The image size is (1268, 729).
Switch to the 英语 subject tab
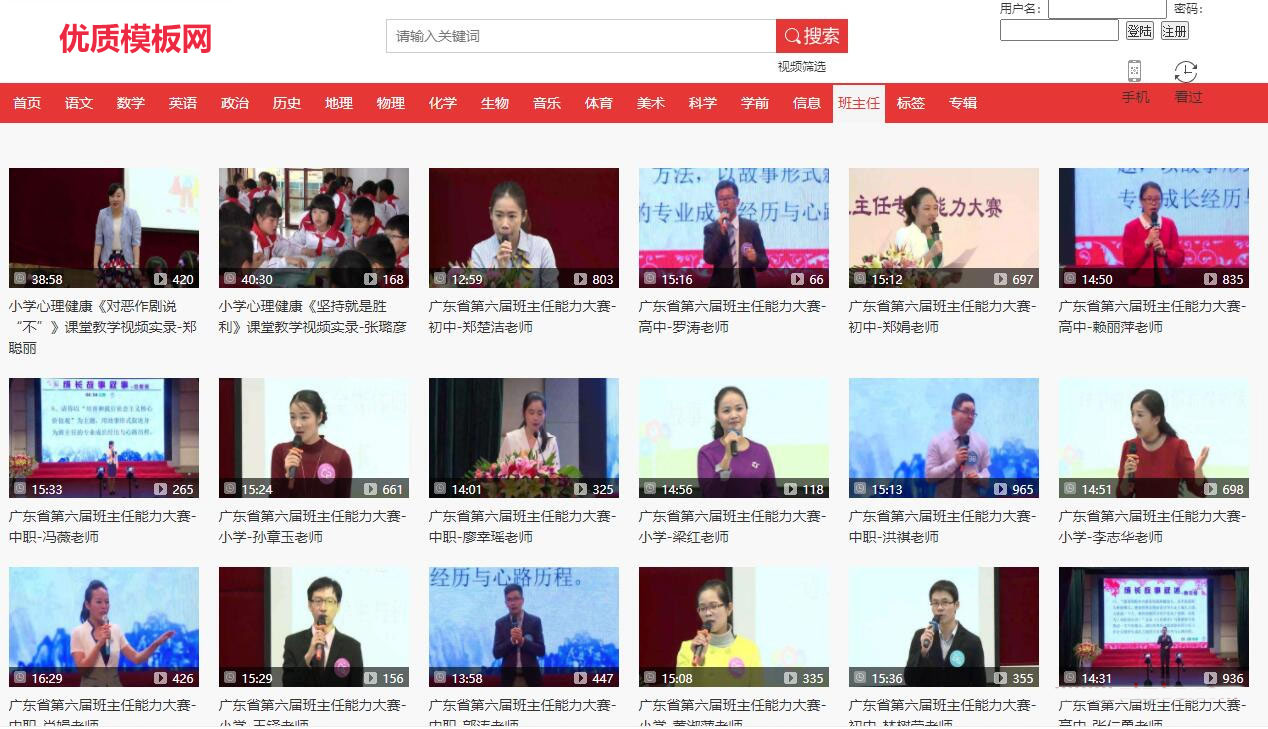183,103
